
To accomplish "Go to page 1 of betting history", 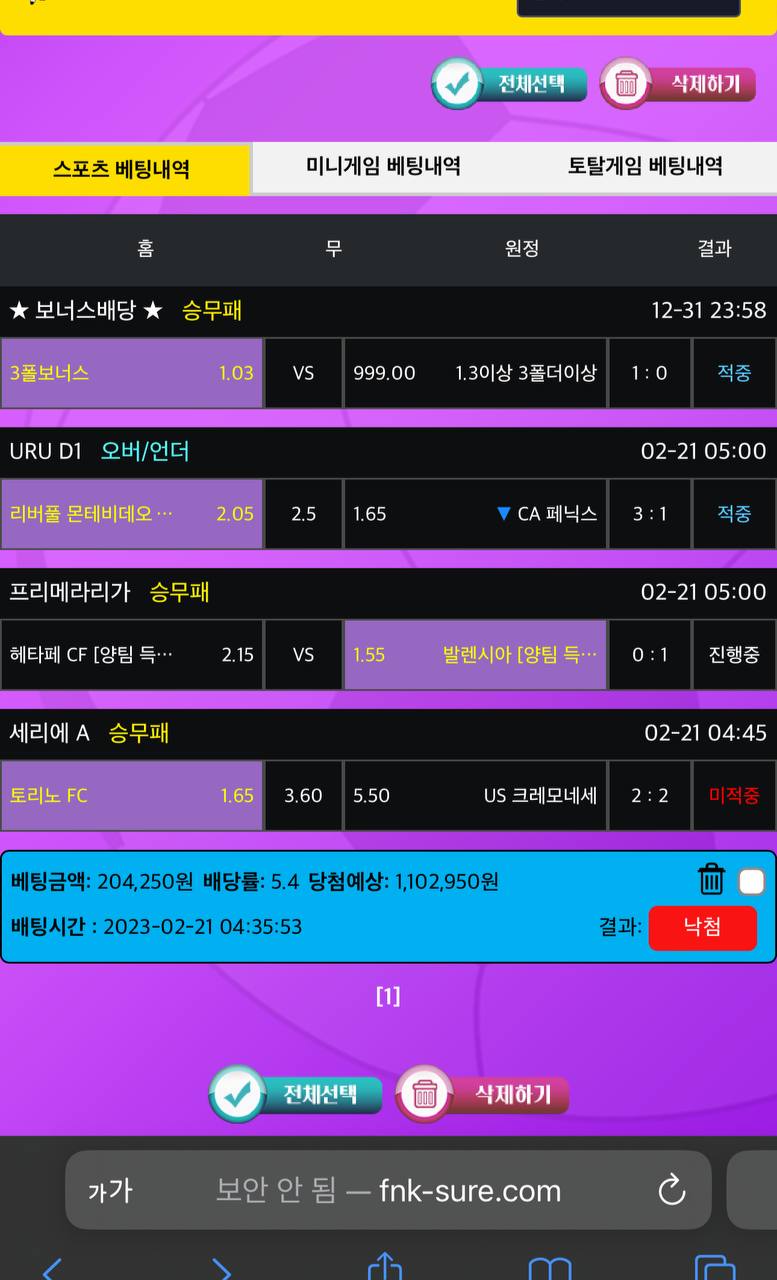I will click(388, 996).
